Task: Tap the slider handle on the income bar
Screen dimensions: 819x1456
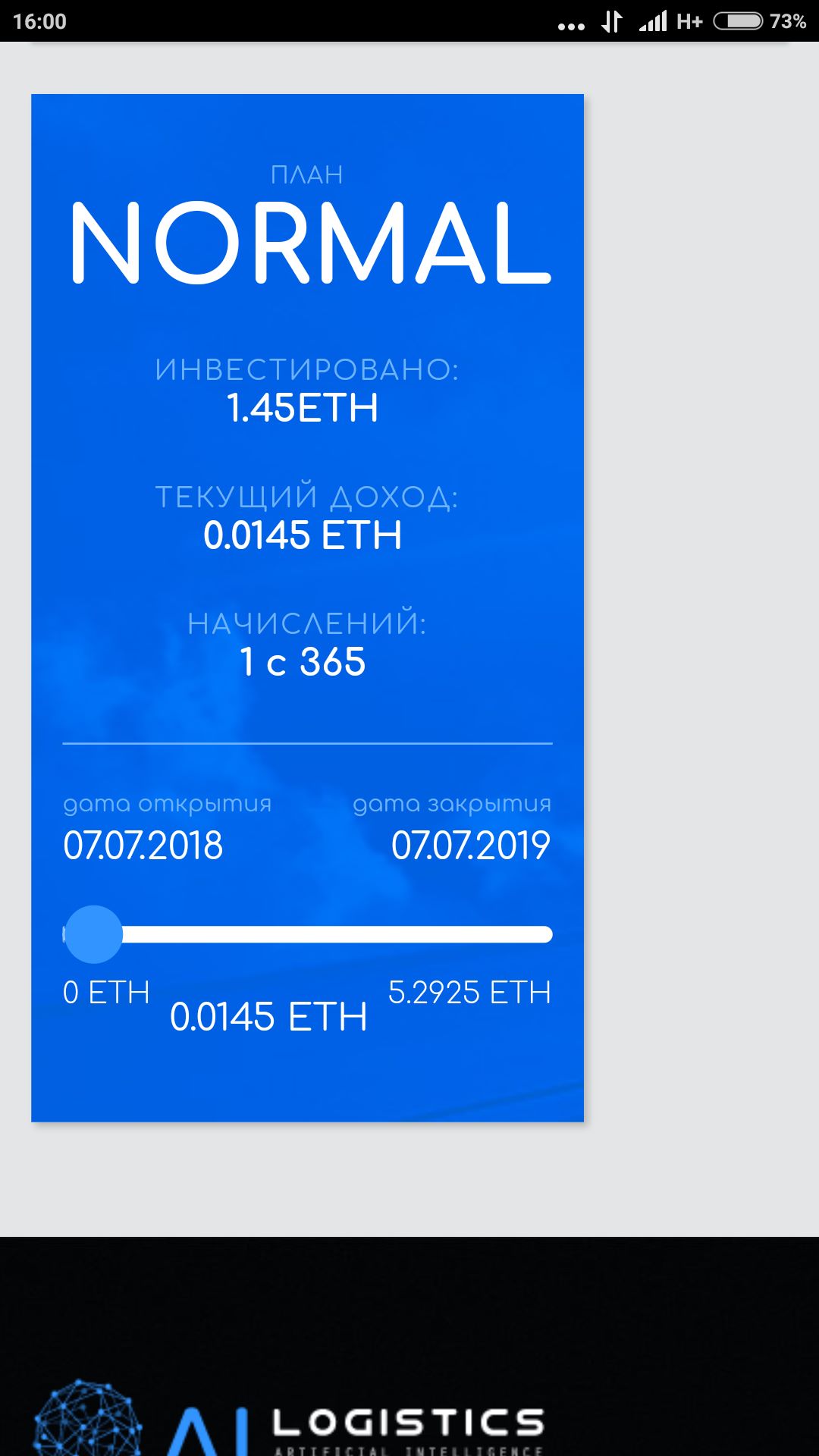Action: pos(93,934)
